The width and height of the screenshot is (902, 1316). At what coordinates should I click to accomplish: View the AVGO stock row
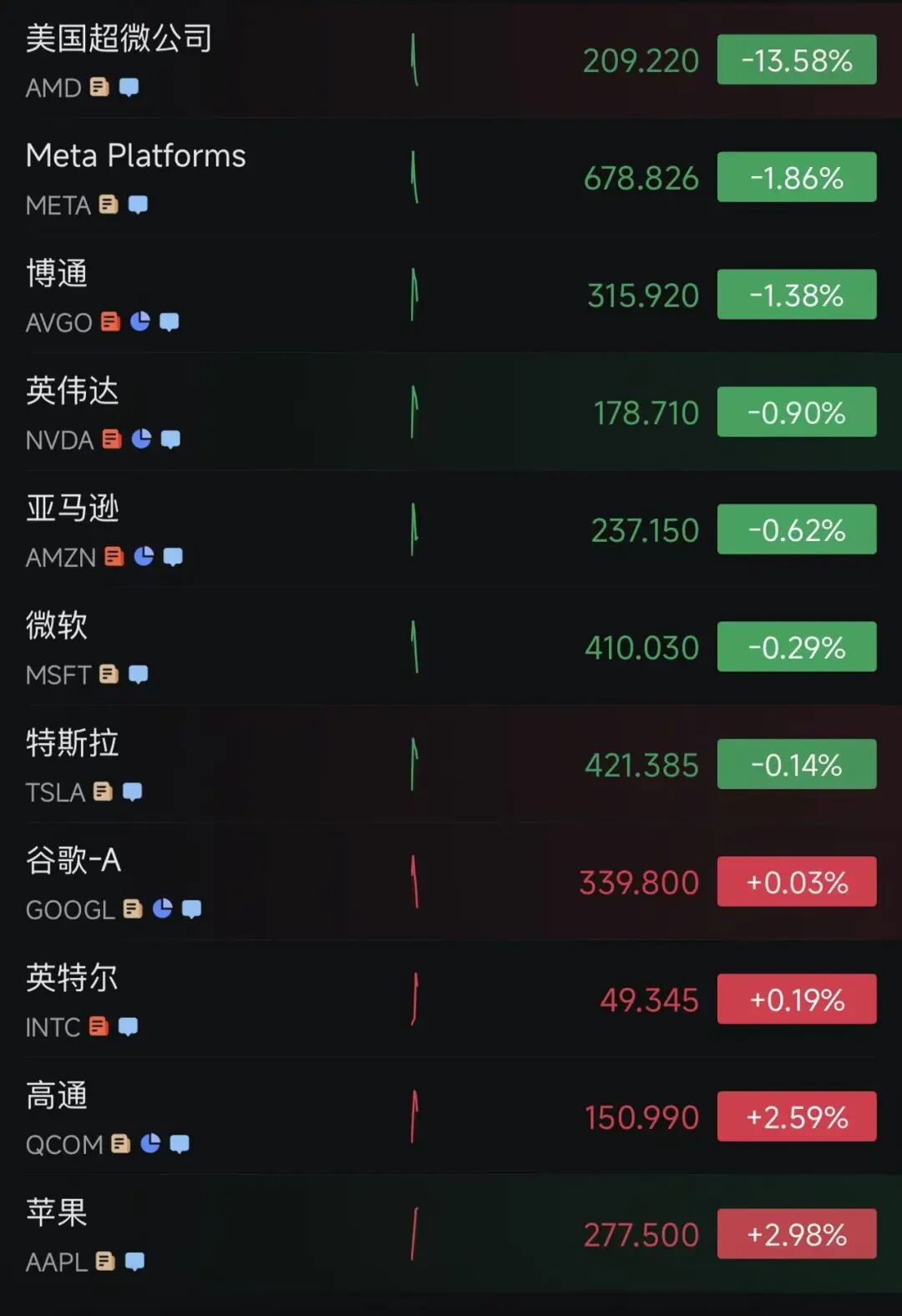tap(57, 274)
